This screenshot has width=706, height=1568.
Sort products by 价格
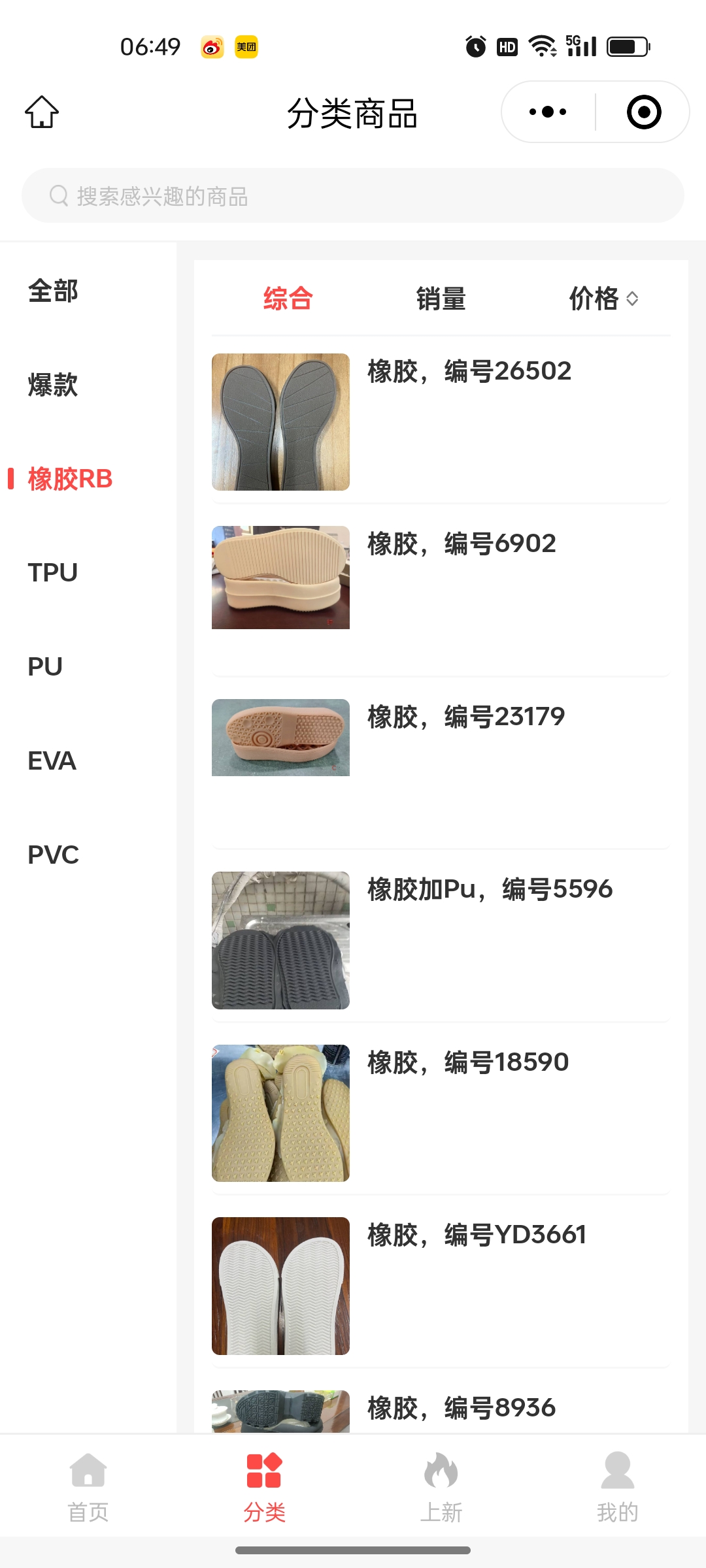coord(603,299)
